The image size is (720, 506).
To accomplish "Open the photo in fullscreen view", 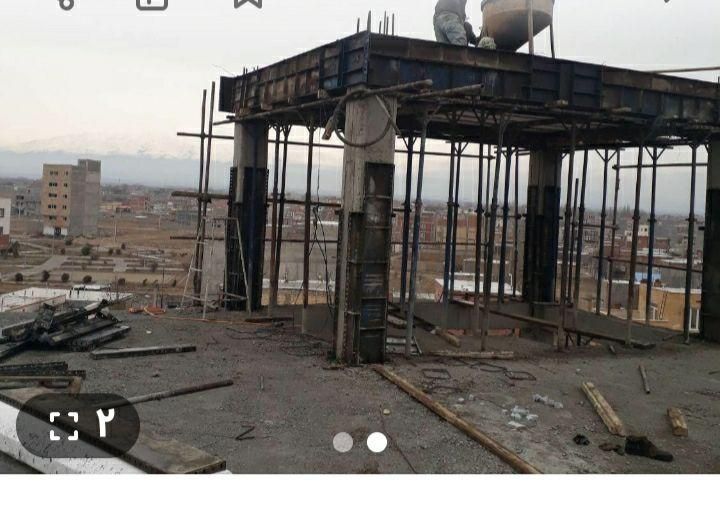I will 64,426.
